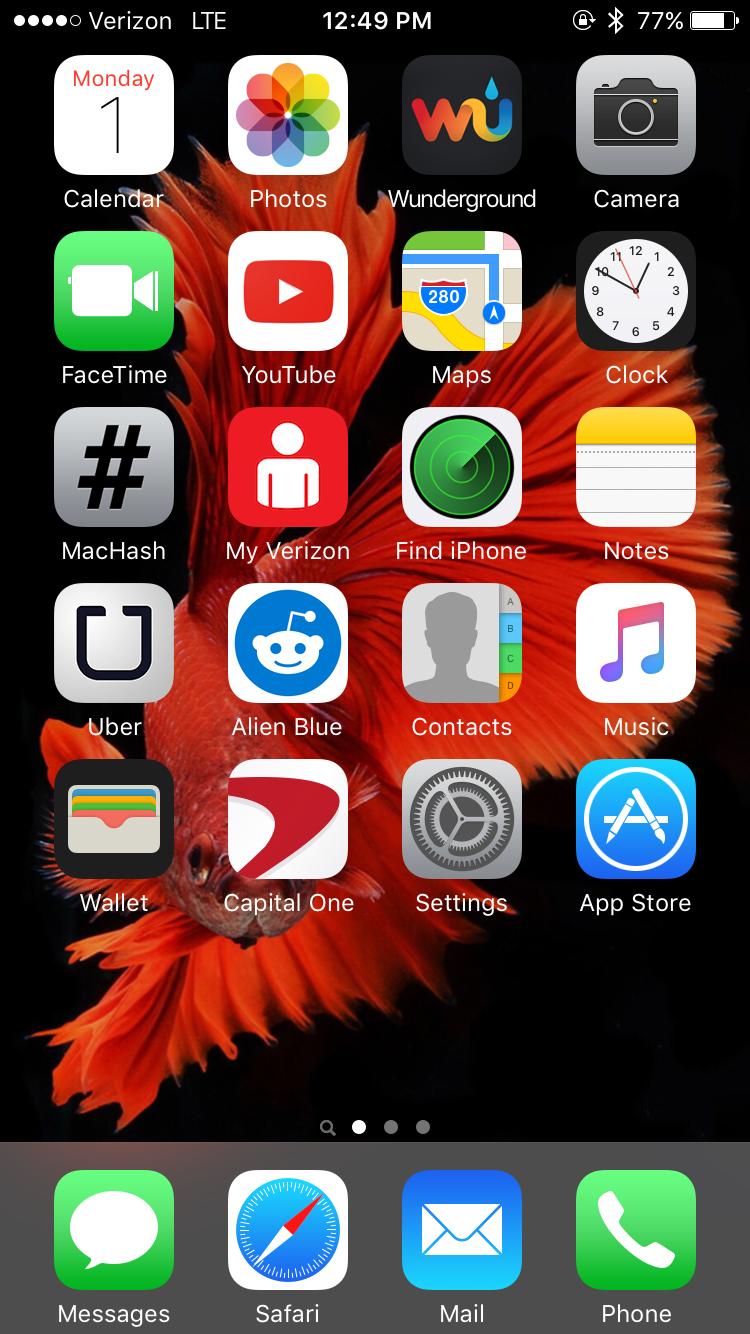
Task: Open the App Store
Action: [636, 820]
